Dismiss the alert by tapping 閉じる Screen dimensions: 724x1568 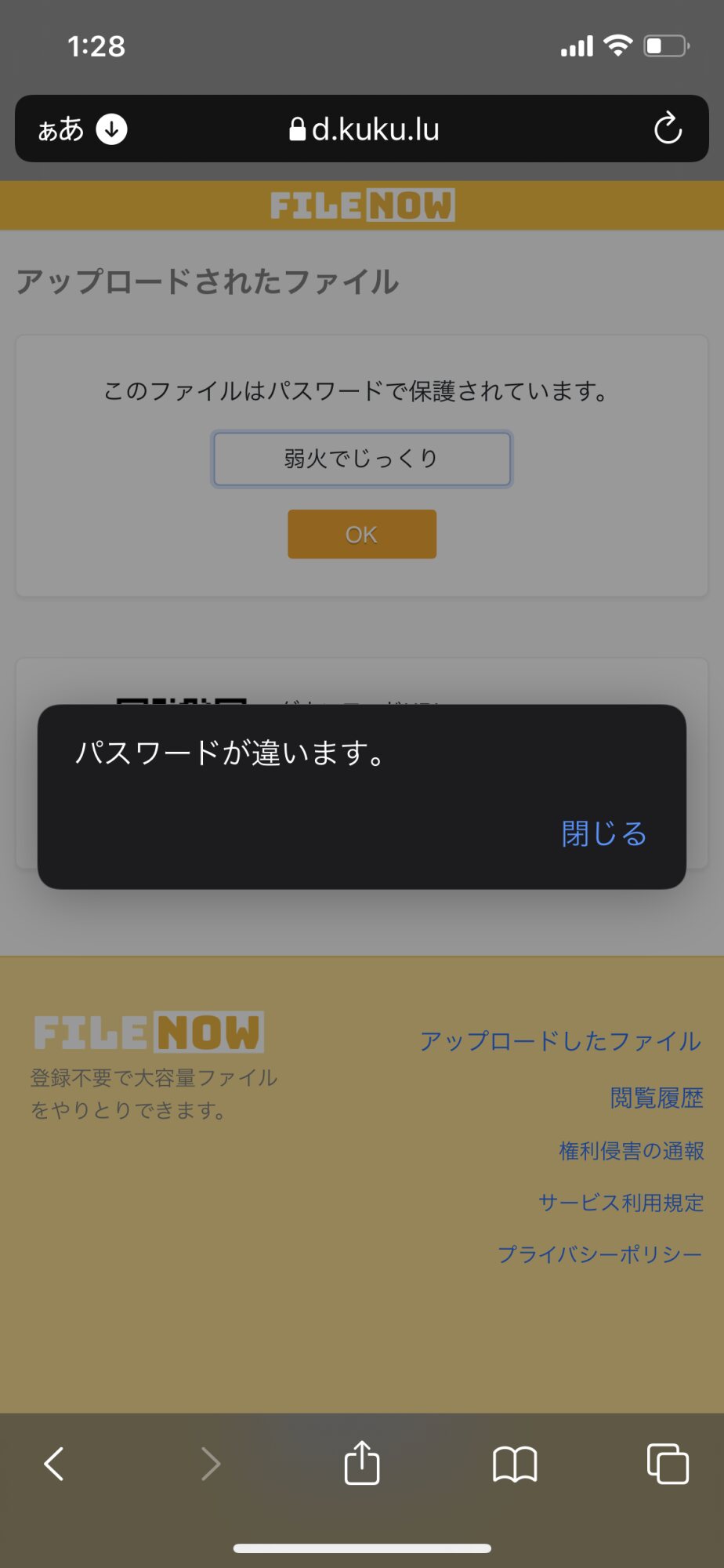pyautogui.click(x=603, y=833)
